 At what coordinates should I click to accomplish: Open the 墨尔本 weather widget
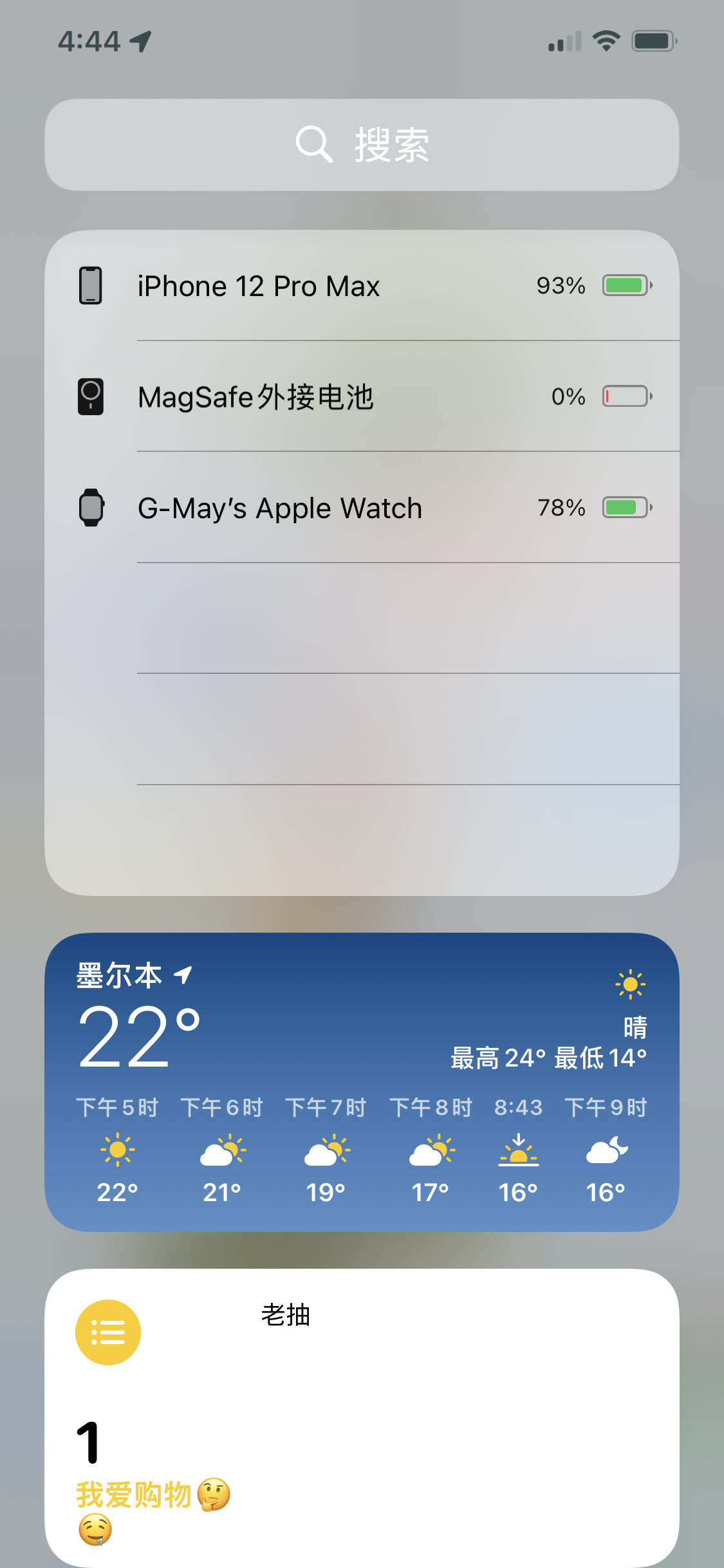[362, 1081]
